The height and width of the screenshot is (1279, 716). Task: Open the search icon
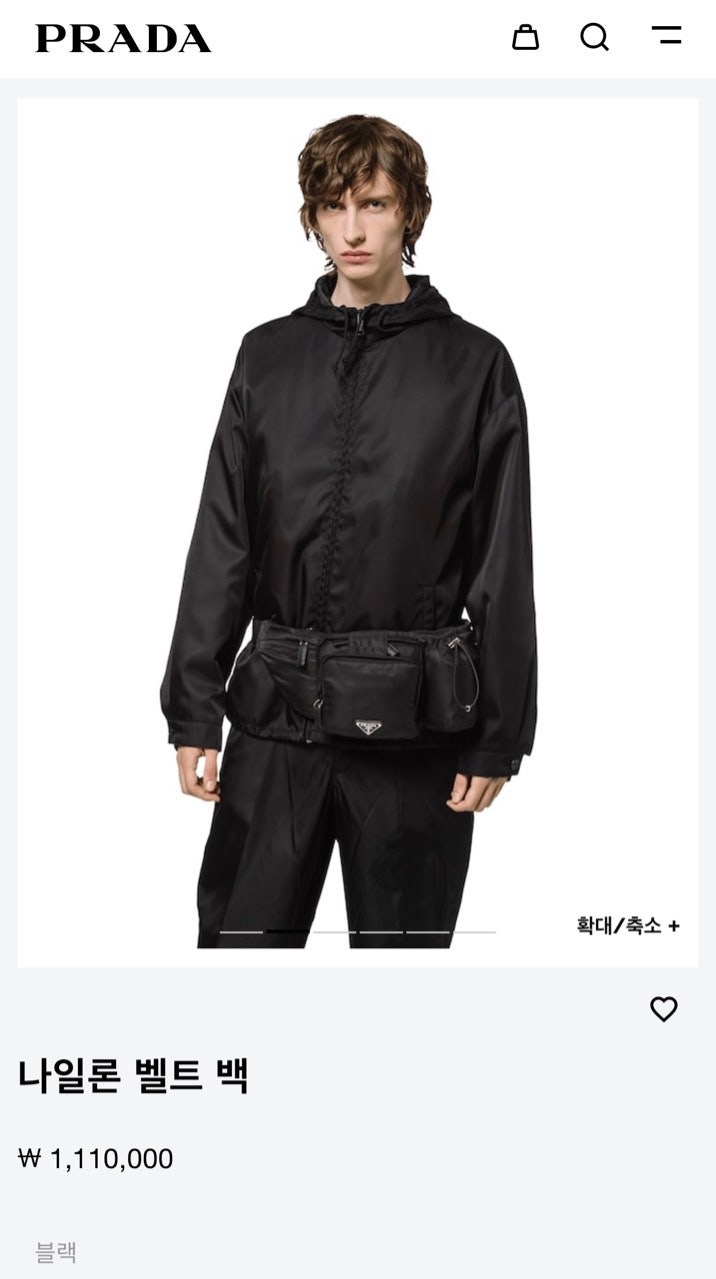pos(594,37)
